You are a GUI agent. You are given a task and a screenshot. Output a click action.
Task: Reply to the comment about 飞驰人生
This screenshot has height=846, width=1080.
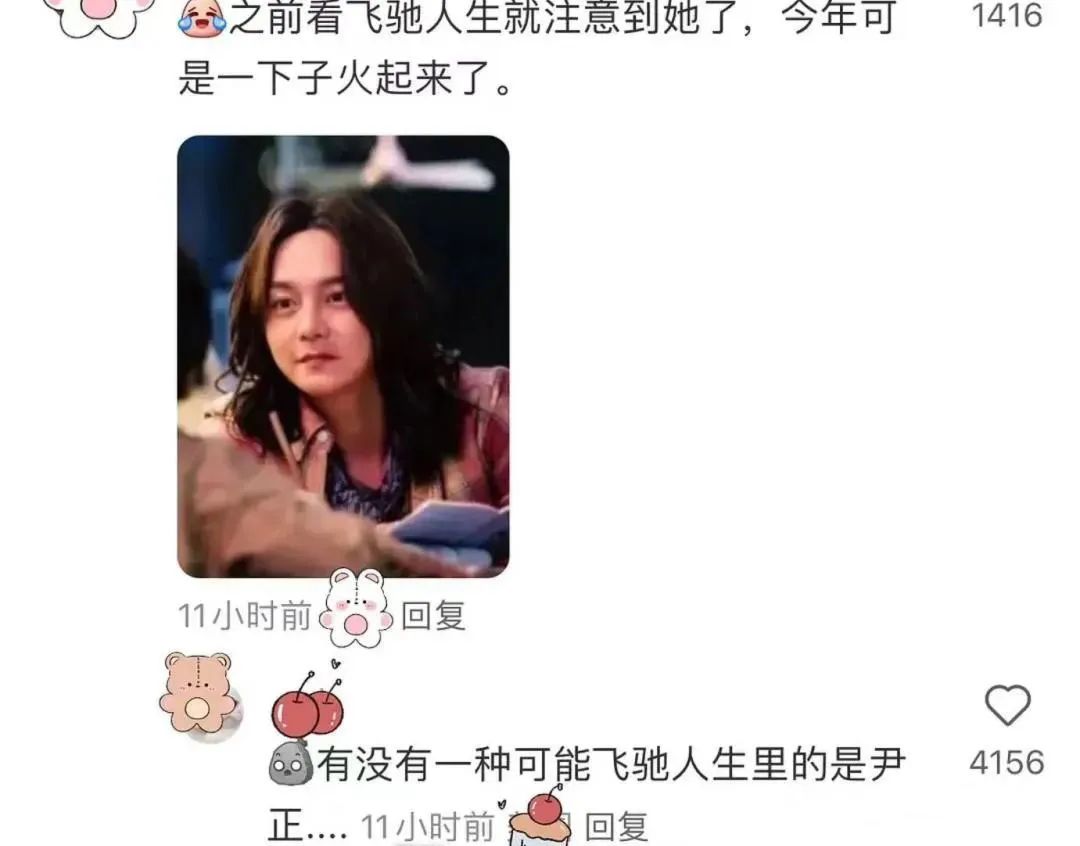coord(433,616)
